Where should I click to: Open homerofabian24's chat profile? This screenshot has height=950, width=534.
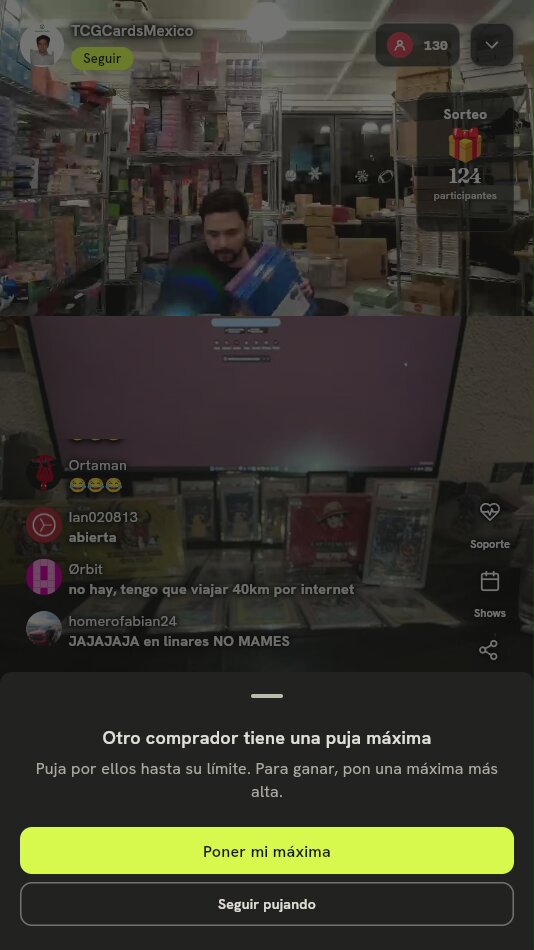click(x=44, y=628)
